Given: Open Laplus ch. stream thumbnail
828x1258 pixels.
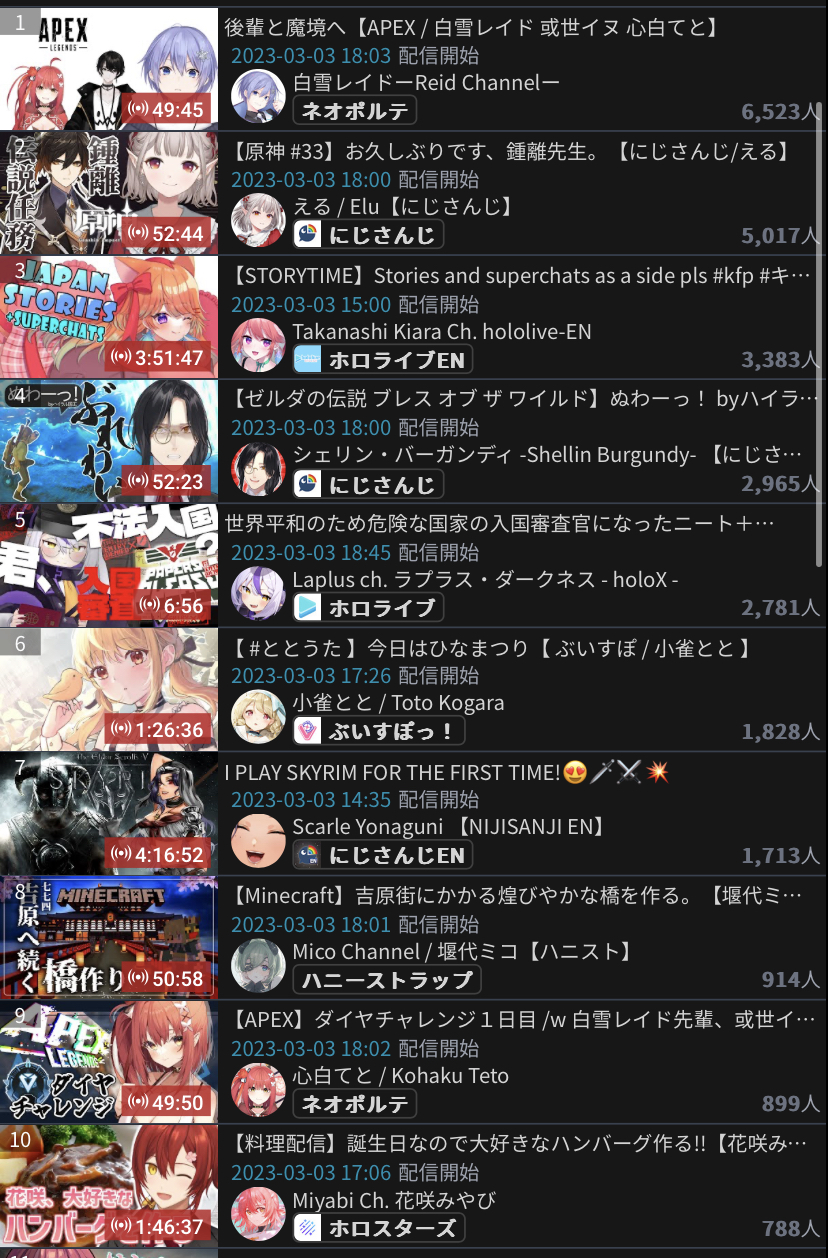Looking at the screenshot, I should click(x=108, y=564).
